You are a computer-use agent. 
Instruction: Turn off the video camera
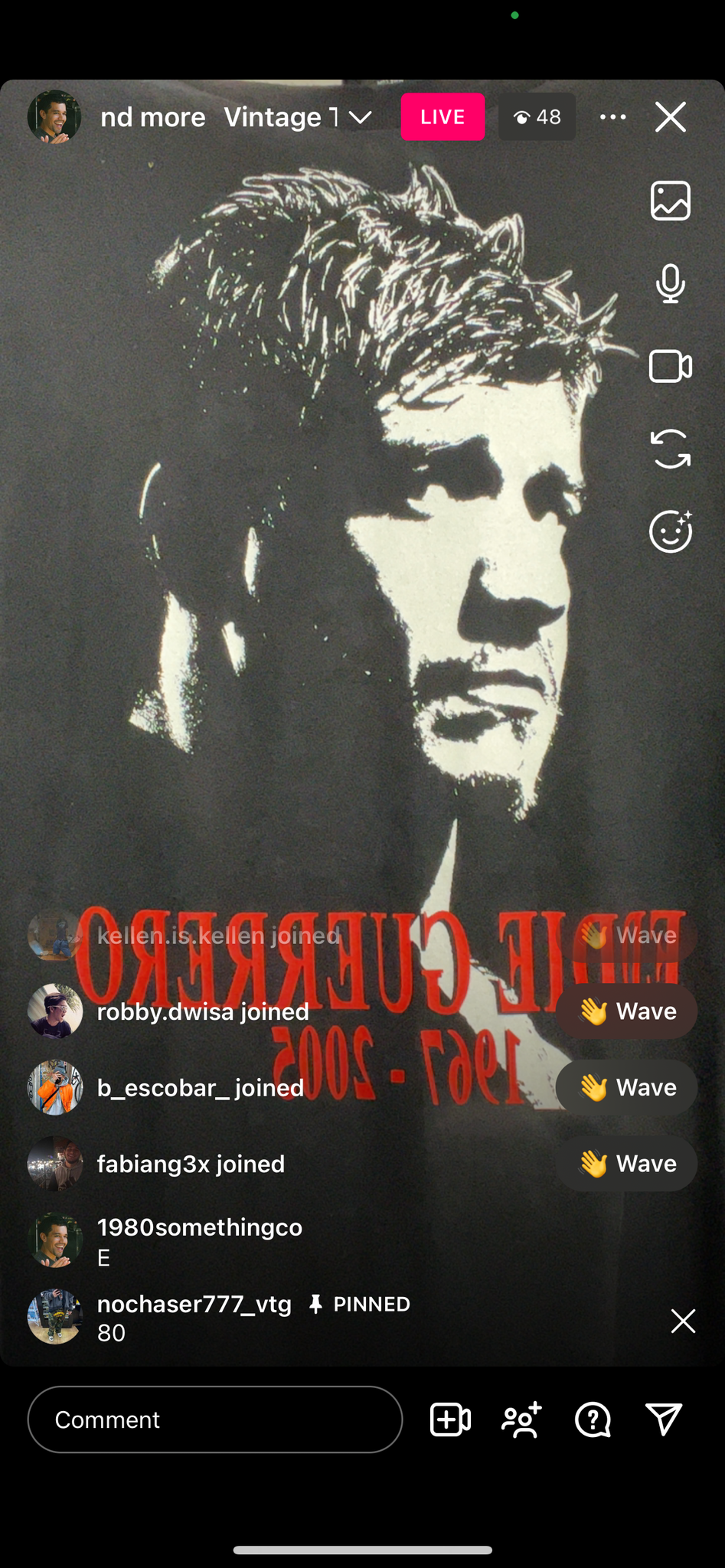670,366
